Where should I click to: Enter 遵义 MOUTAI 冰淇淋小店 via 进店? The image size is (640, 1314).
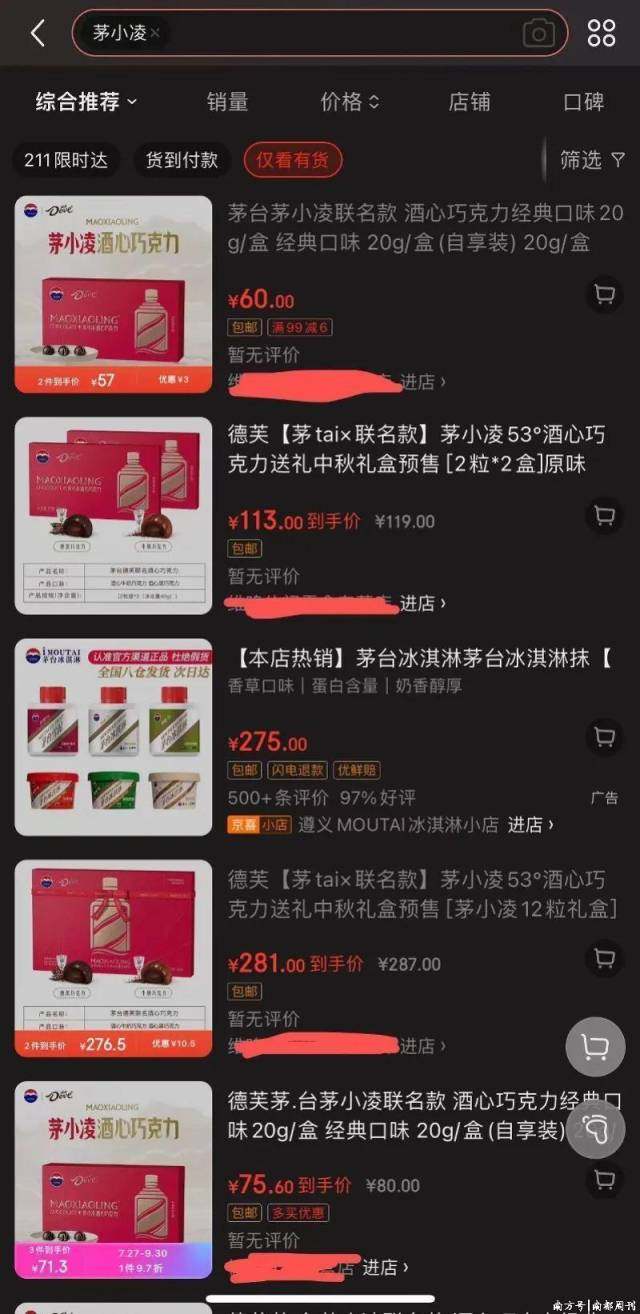click(x=530, y=825)
